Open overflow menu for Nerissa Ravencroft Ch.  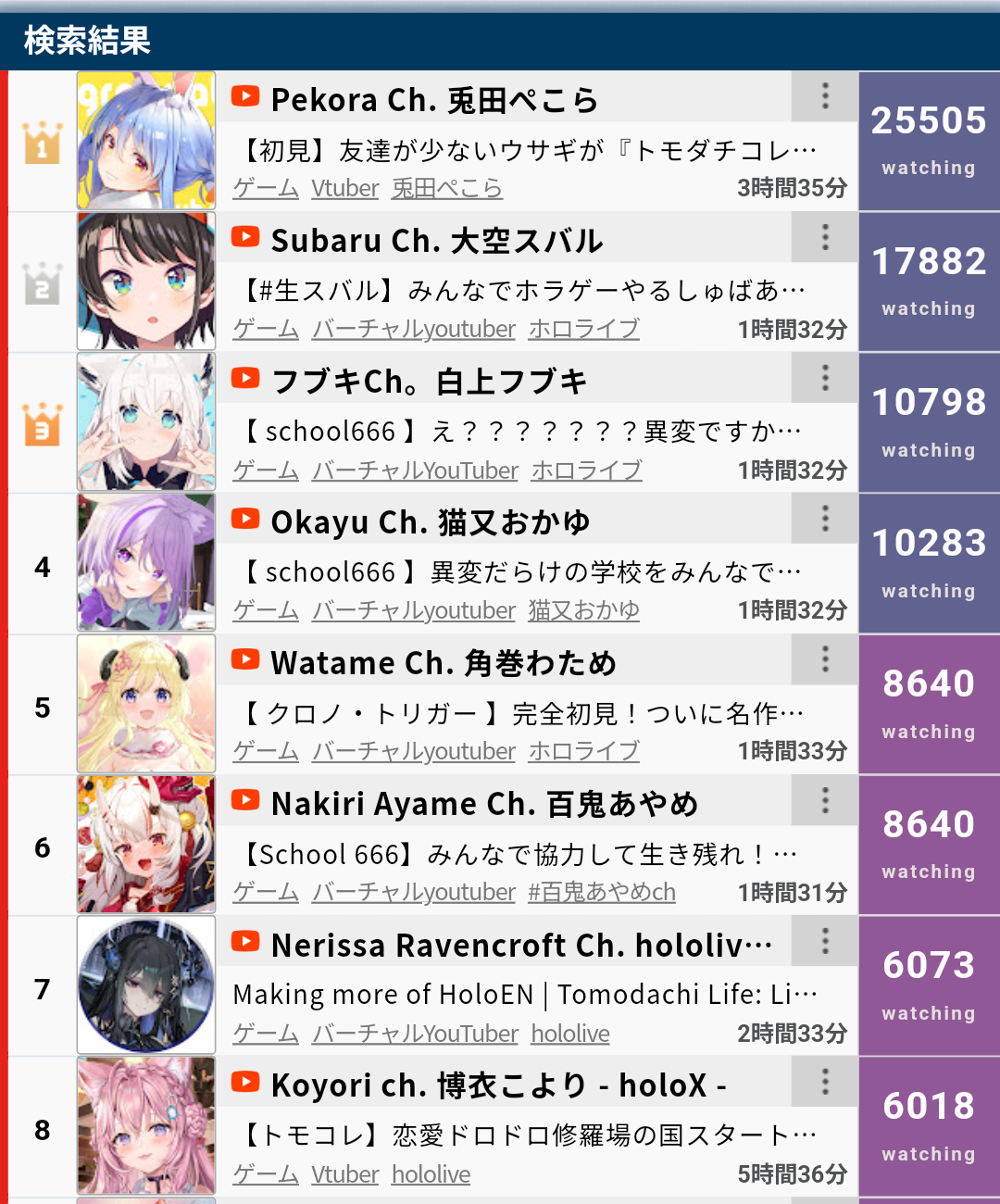[824, 942]
